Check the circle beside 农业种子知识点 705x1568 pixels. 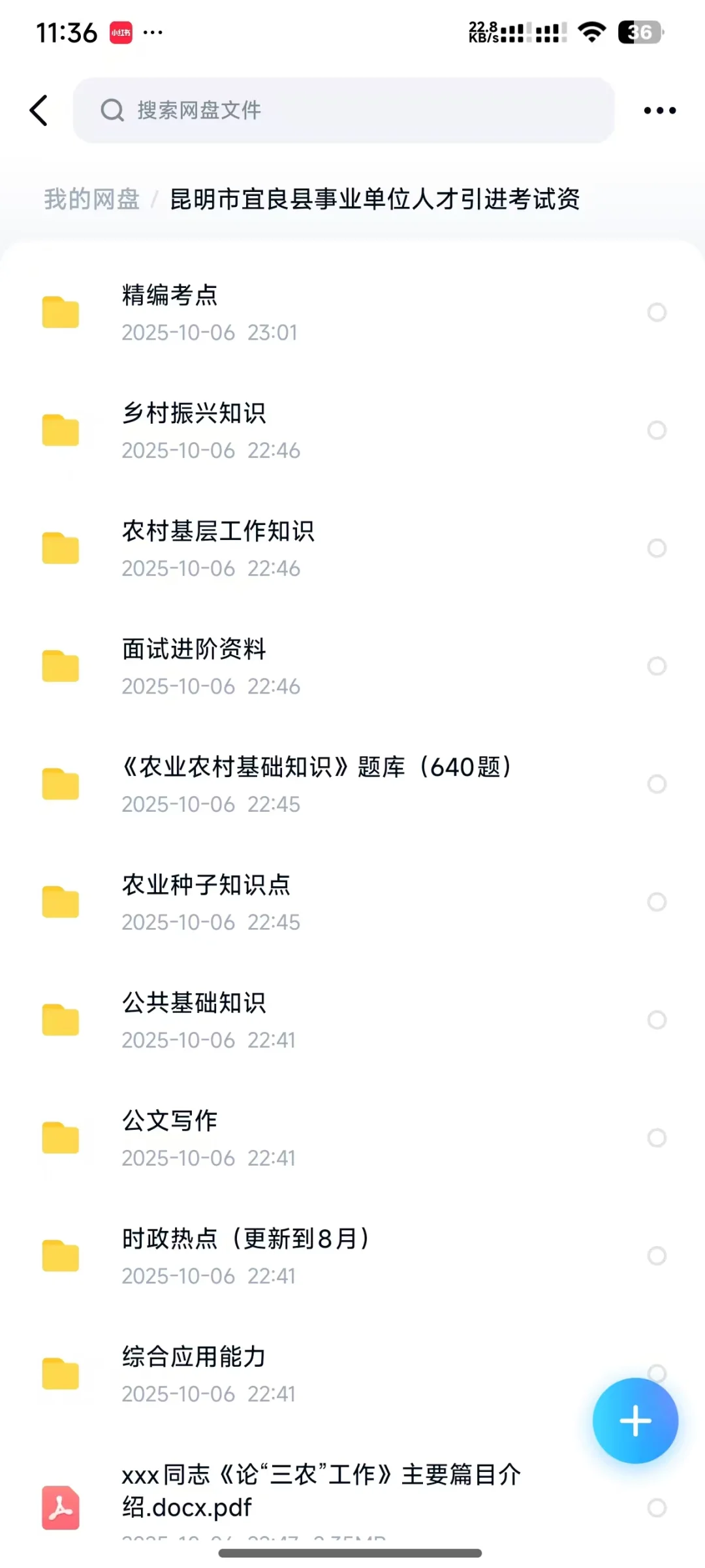click(657, 902)
